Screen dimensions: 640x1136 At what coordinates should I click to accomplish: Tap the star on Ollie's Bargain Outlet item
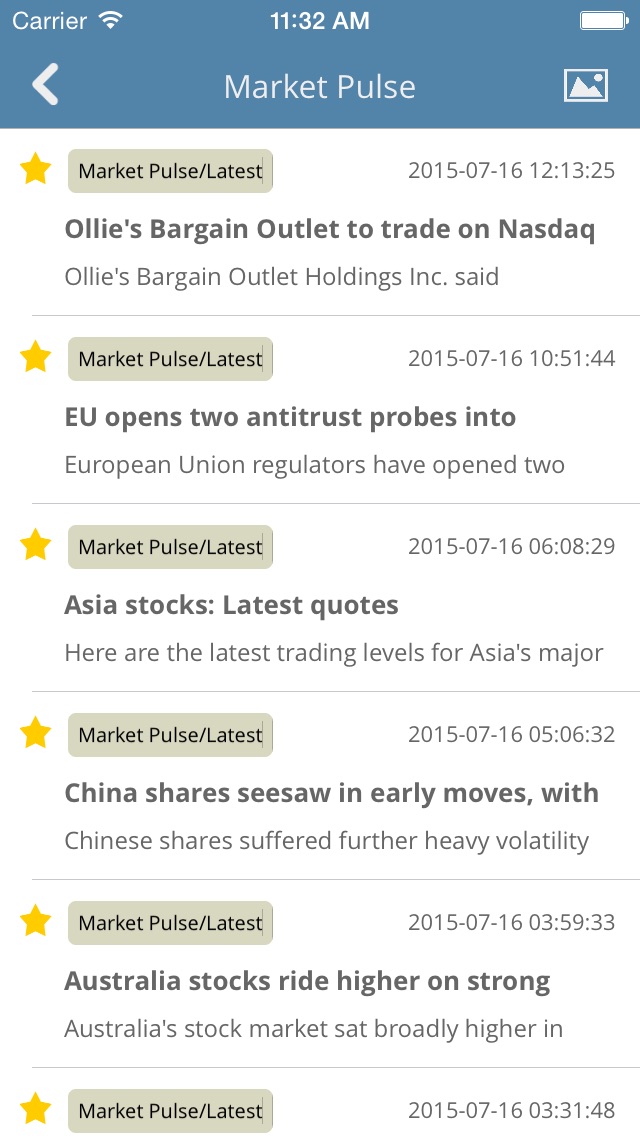click(36, 170)
